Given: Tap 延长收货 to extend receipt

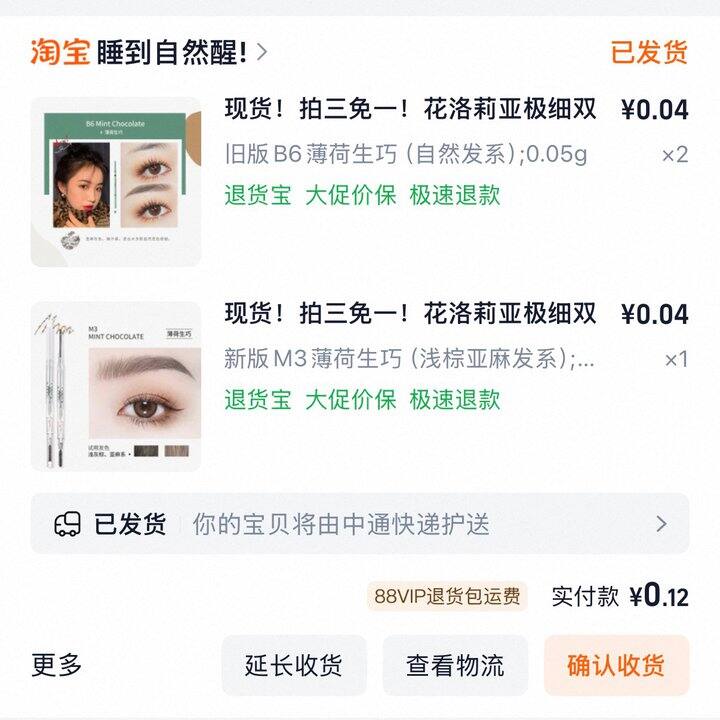Looking at the screenshot, I should (294, 665).
